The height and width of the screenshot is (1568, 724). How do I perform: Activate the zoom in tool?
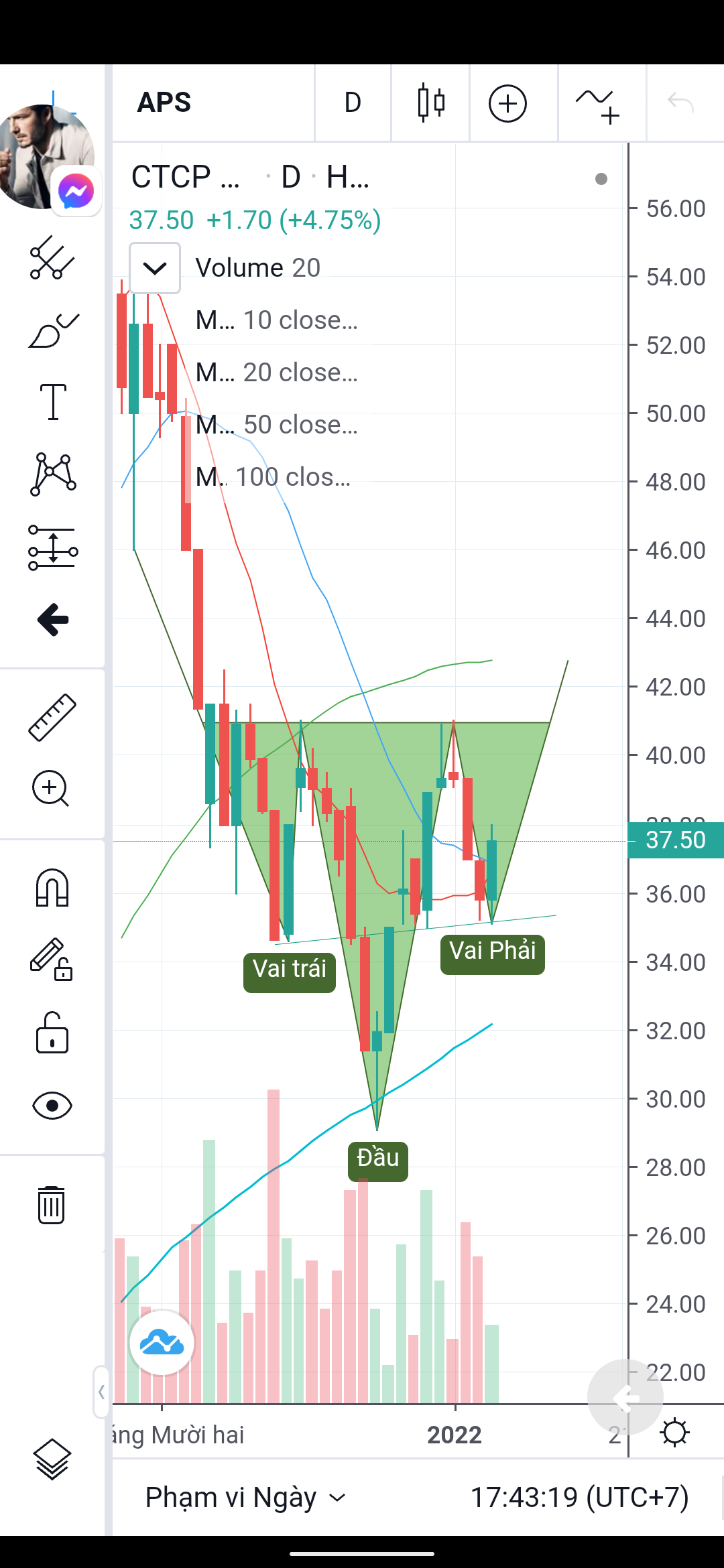[x=51, y=789]
